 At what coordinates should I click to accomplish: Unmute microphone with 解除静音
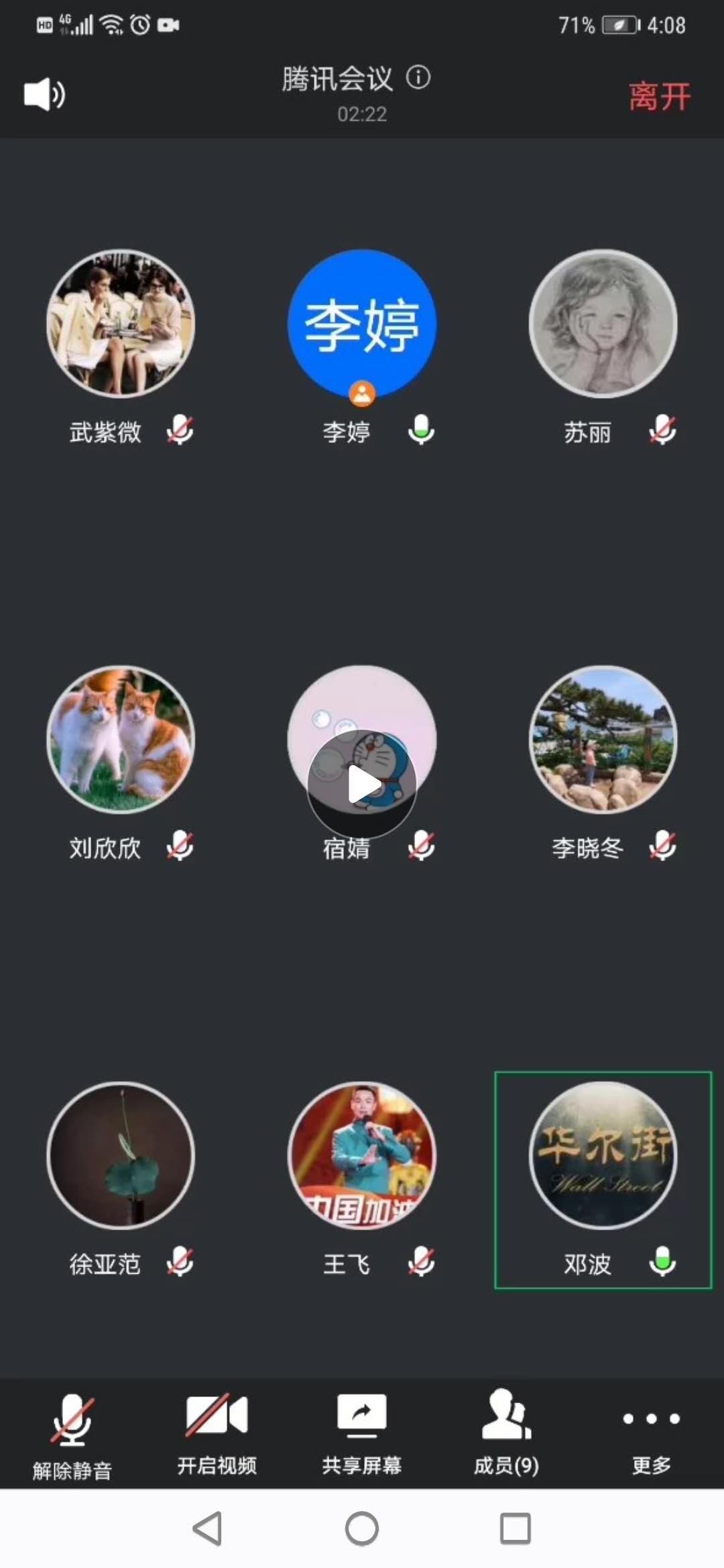(x=72, y=1435)
